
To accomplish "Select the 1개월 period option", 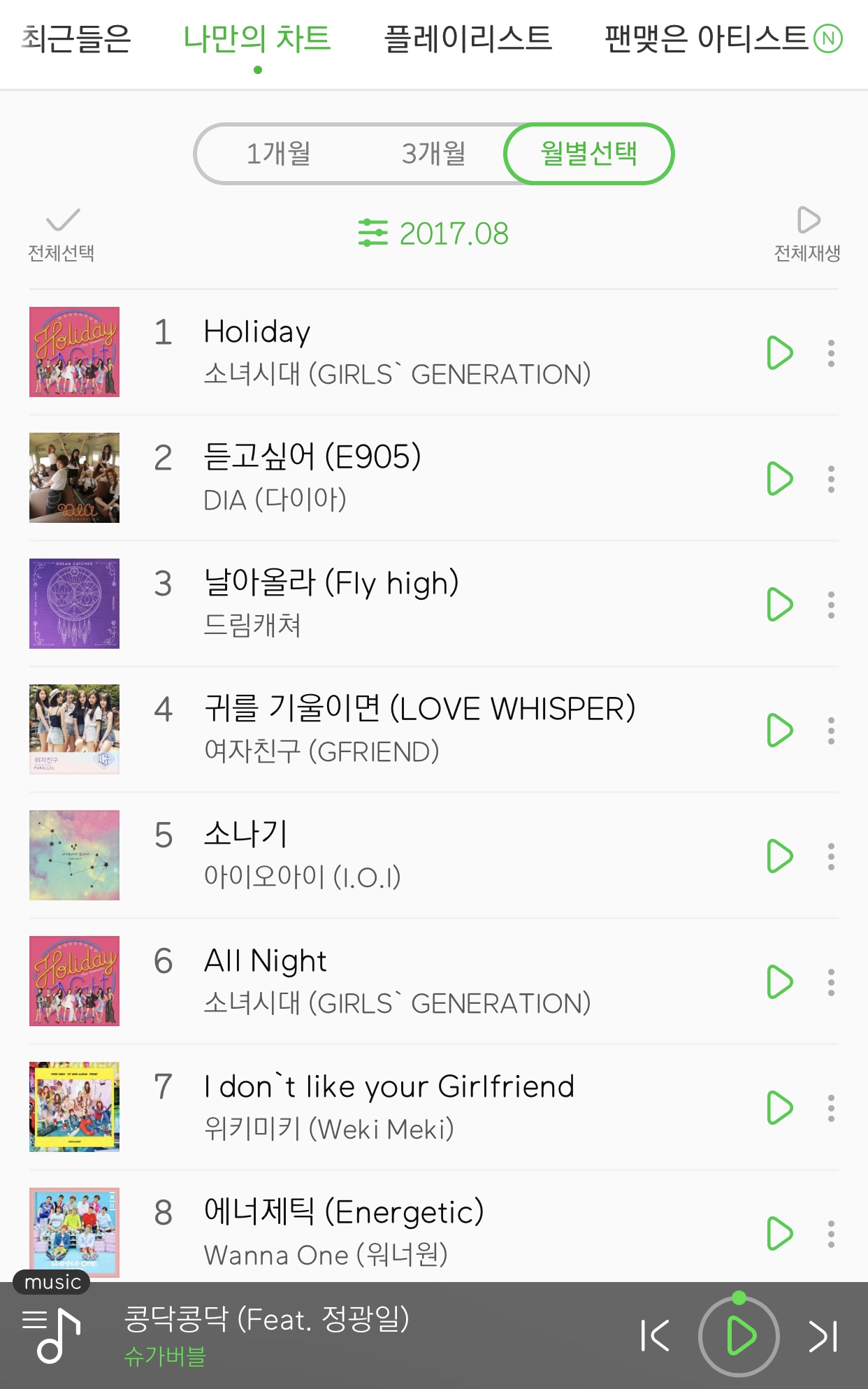I will point(279,154).
